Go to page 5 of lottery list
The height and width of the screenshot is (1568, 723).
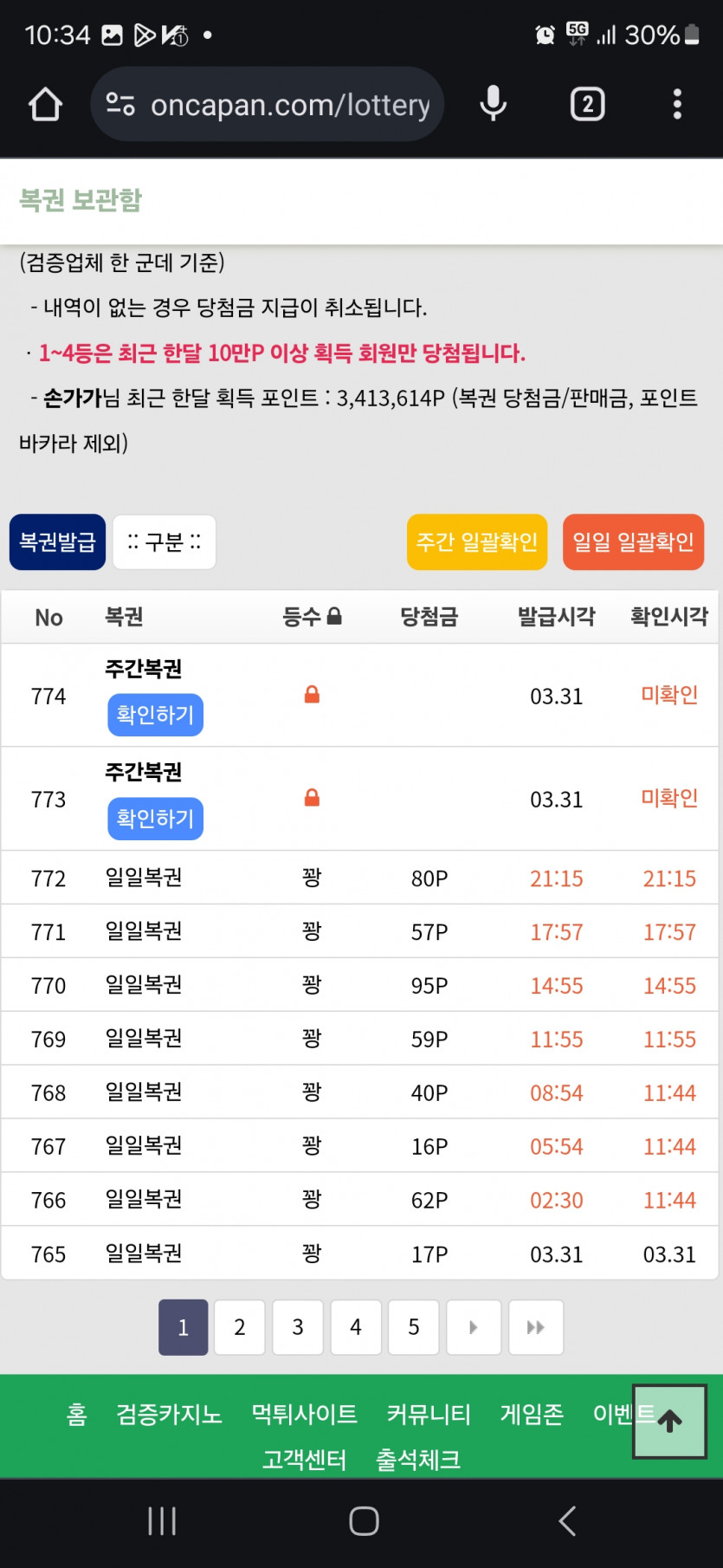coord(414,1327)
